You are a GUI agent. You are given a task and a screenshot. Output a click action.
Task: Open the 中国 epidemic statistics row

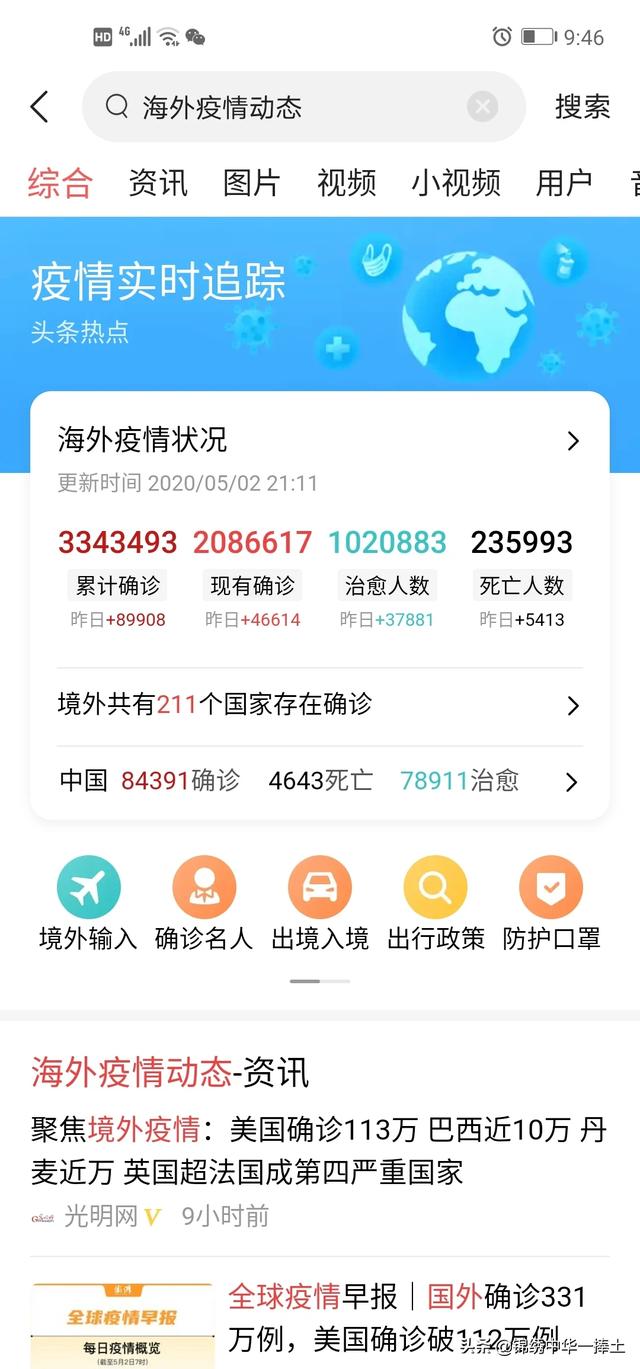point(320,781)
